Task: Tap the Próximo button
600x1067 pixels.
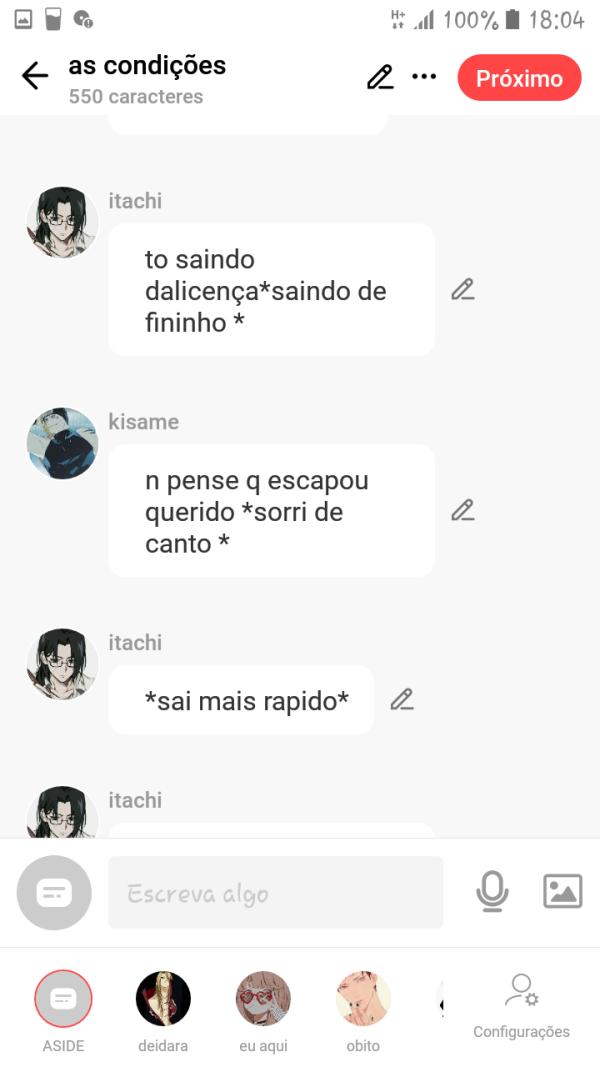Action: [519, 78]
